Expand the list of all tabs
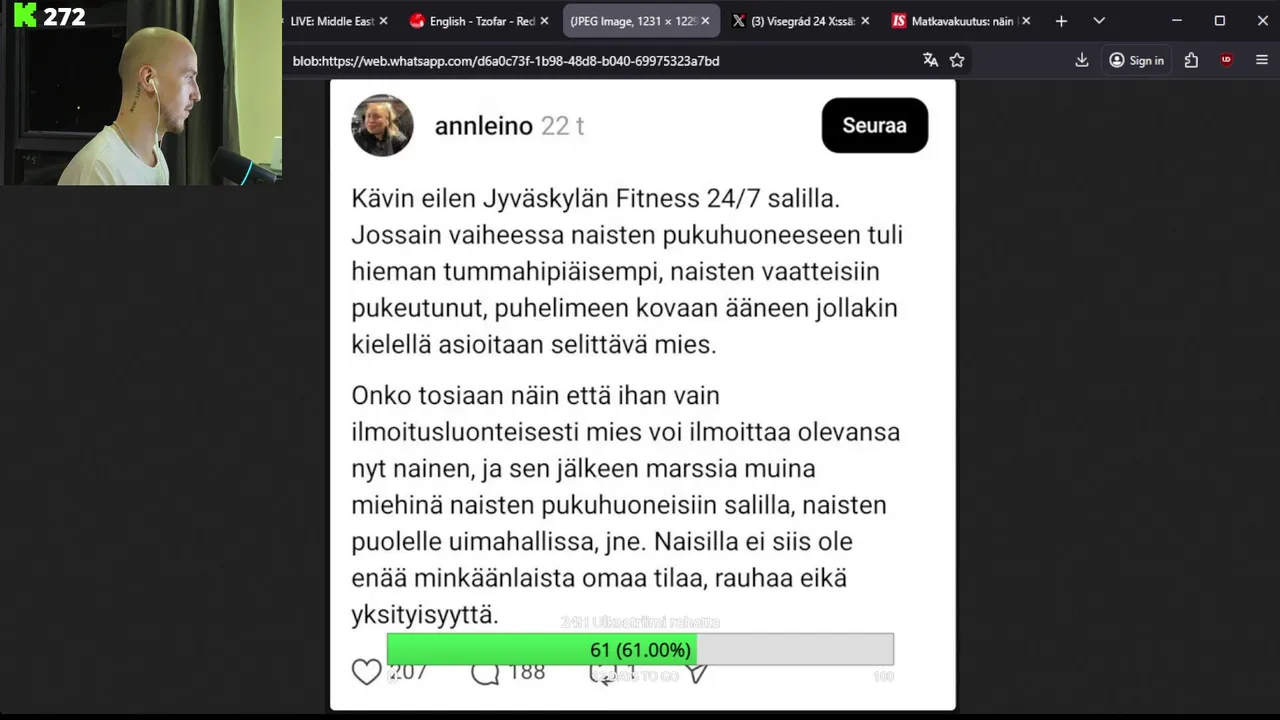The image size is (1280, 720). pyautogui.click(x=1099, y=21)
